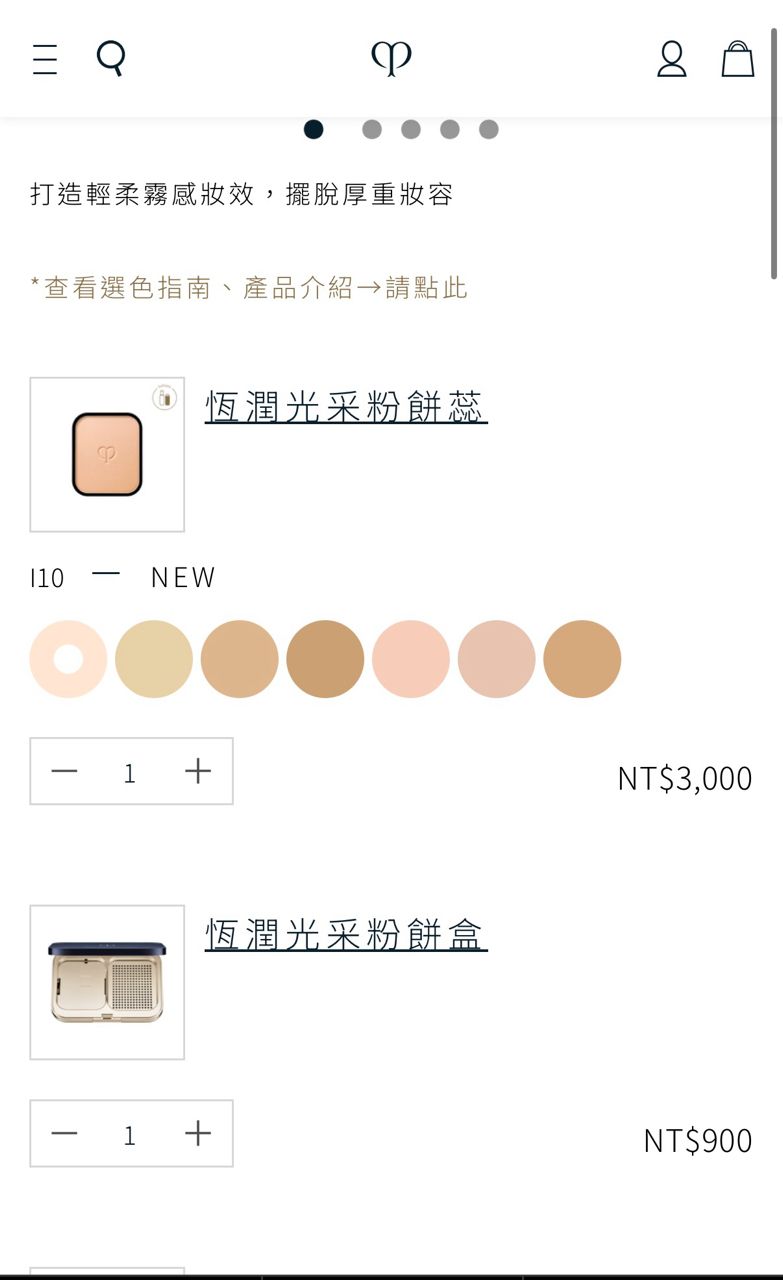Open the account profile icon

[671, 59]
